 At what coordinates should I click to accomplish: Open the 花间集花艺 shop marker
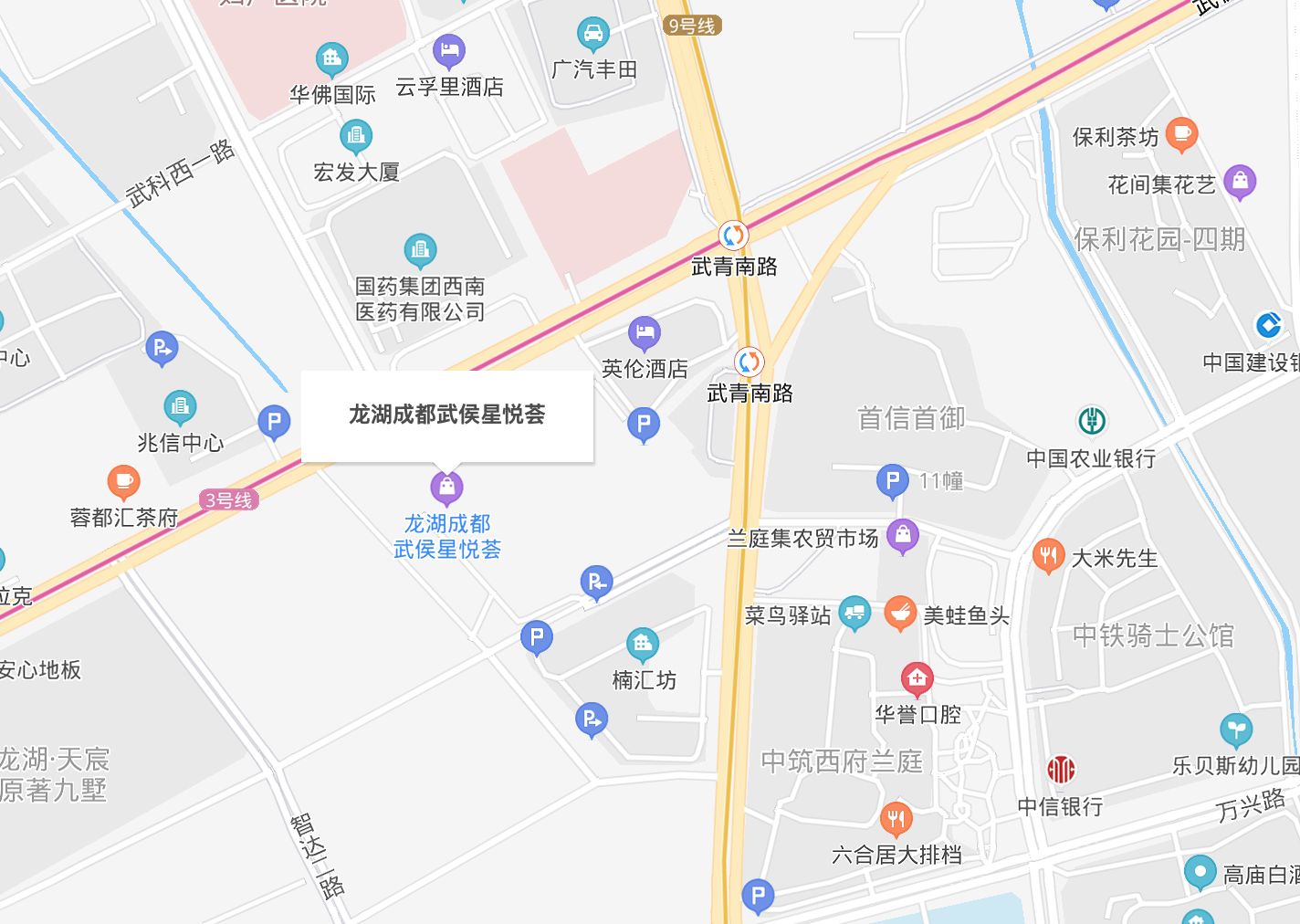point(1240,182)
